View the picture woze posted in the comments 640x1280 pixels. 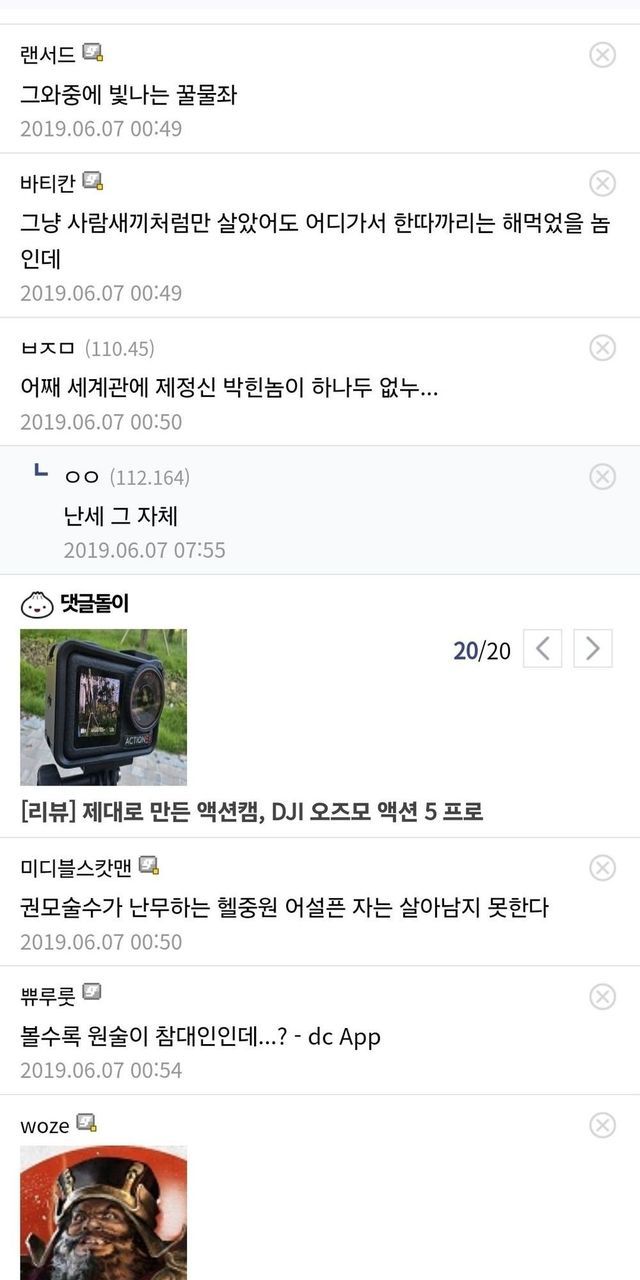point(103,1212)
